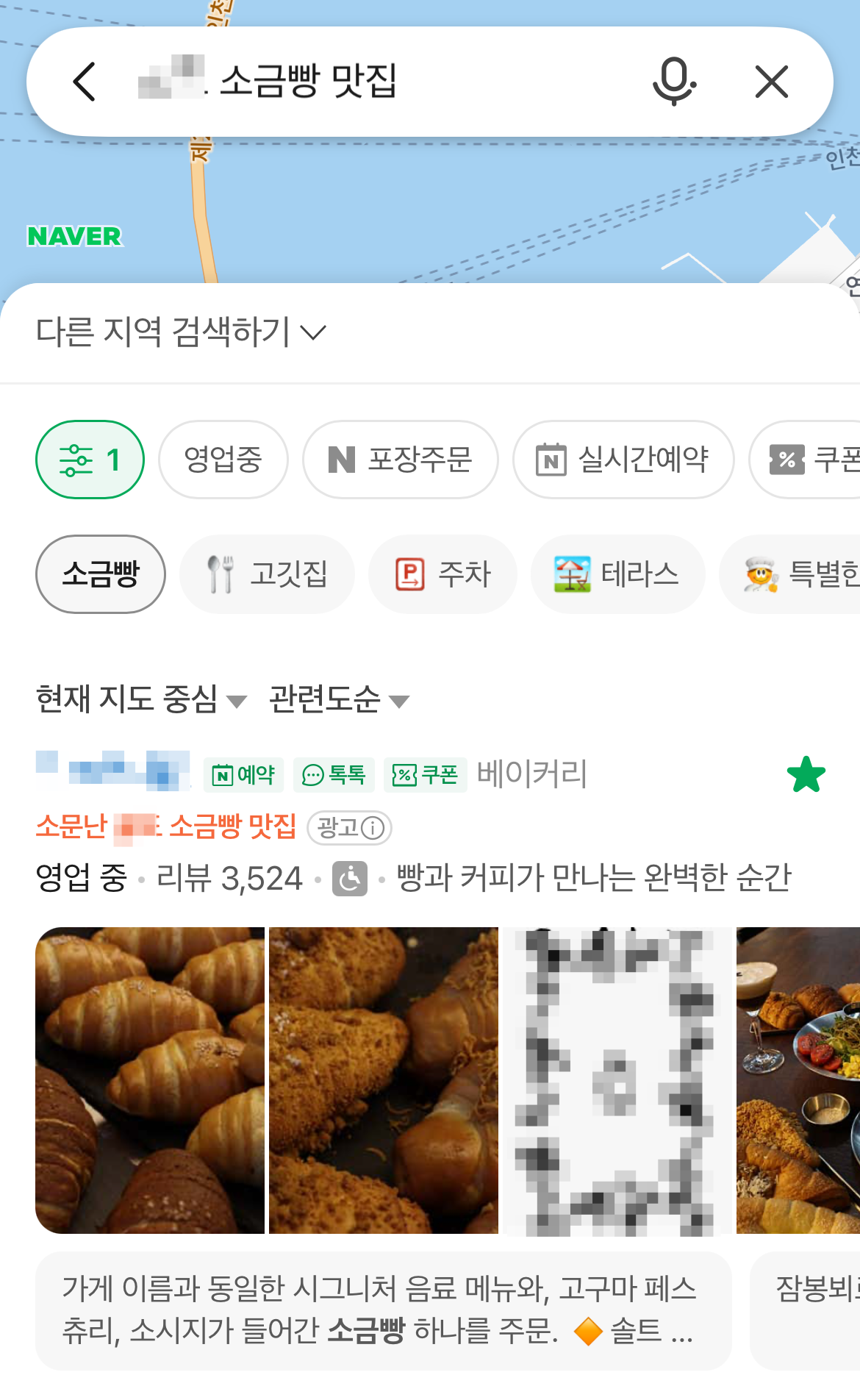Change sorting from 관련도순
Screen dimensions: 860x1400
pyautogui.click(x=339, y=699)
